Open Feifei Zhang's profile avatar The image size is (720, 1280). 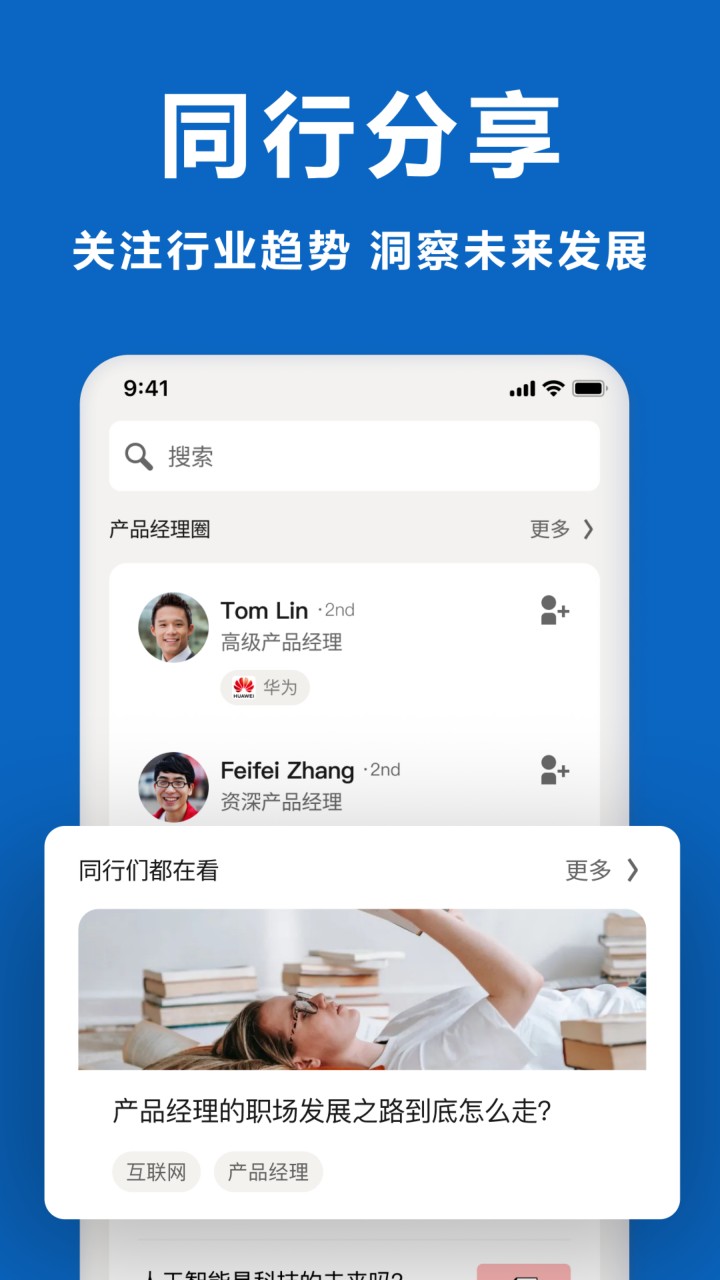coord(171,788)
